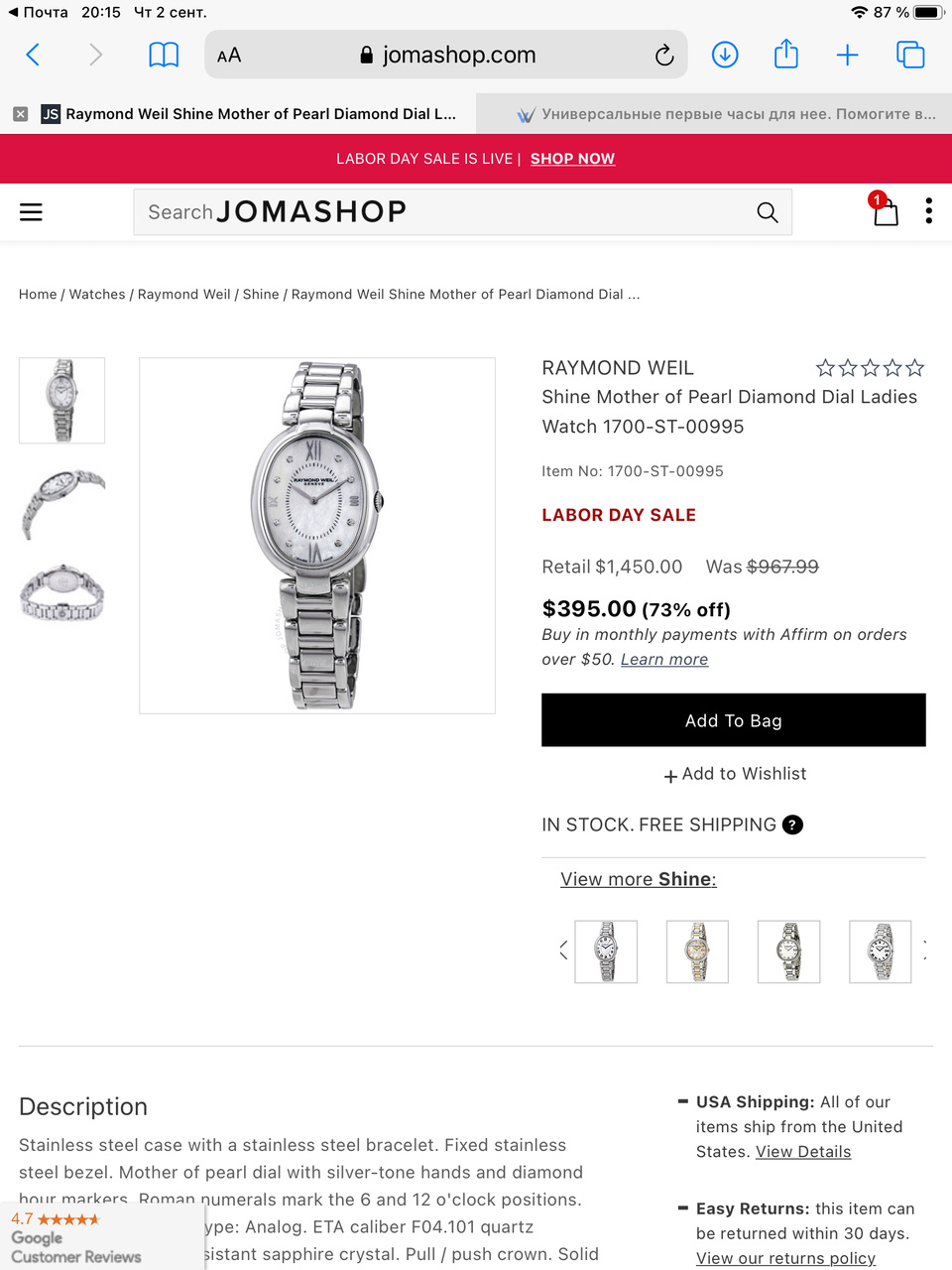This screenshot has width=952, height=1270.
Task: Open the shopping bag
Action: tap(885, 211)
